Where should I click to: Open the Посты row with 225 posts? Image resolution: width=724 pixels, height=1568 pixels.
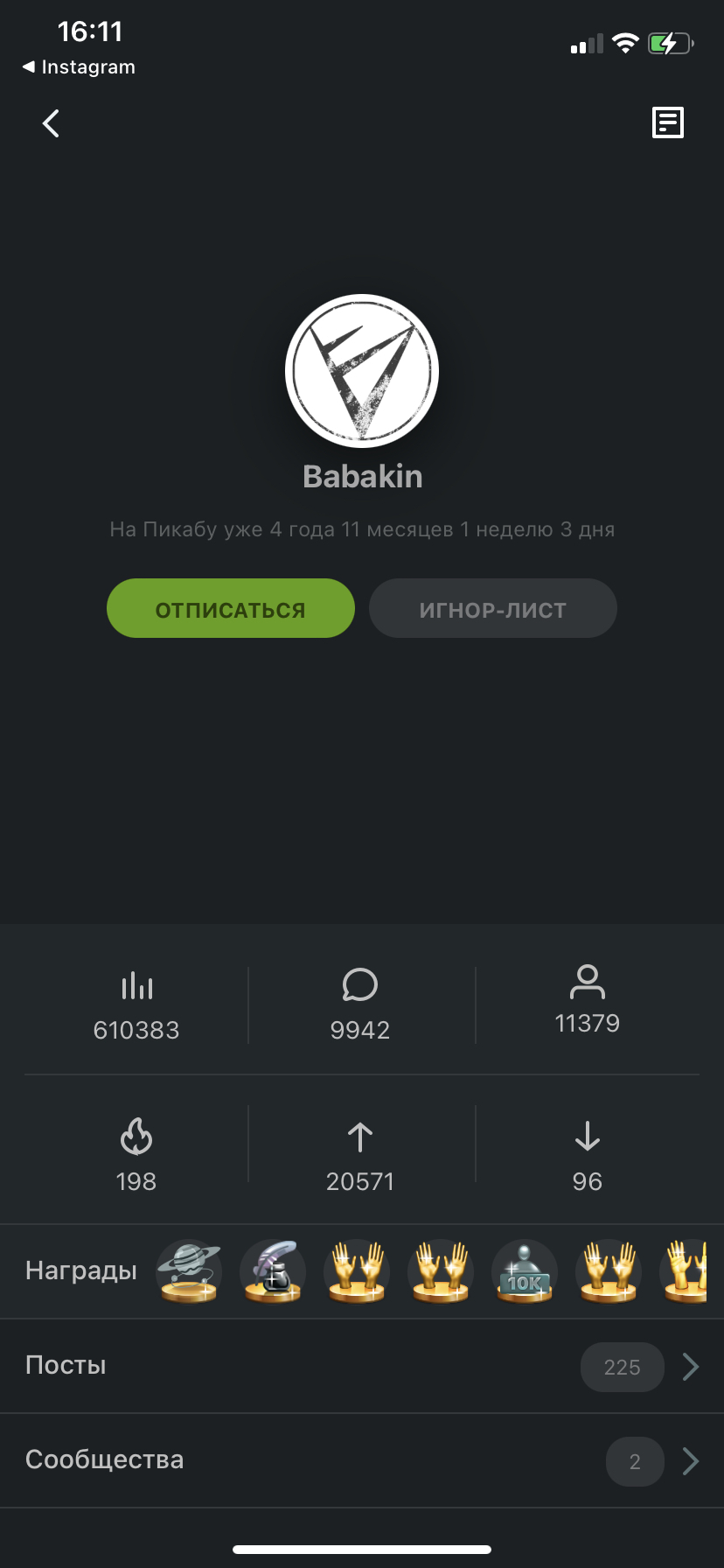[x=362, y=1366]
